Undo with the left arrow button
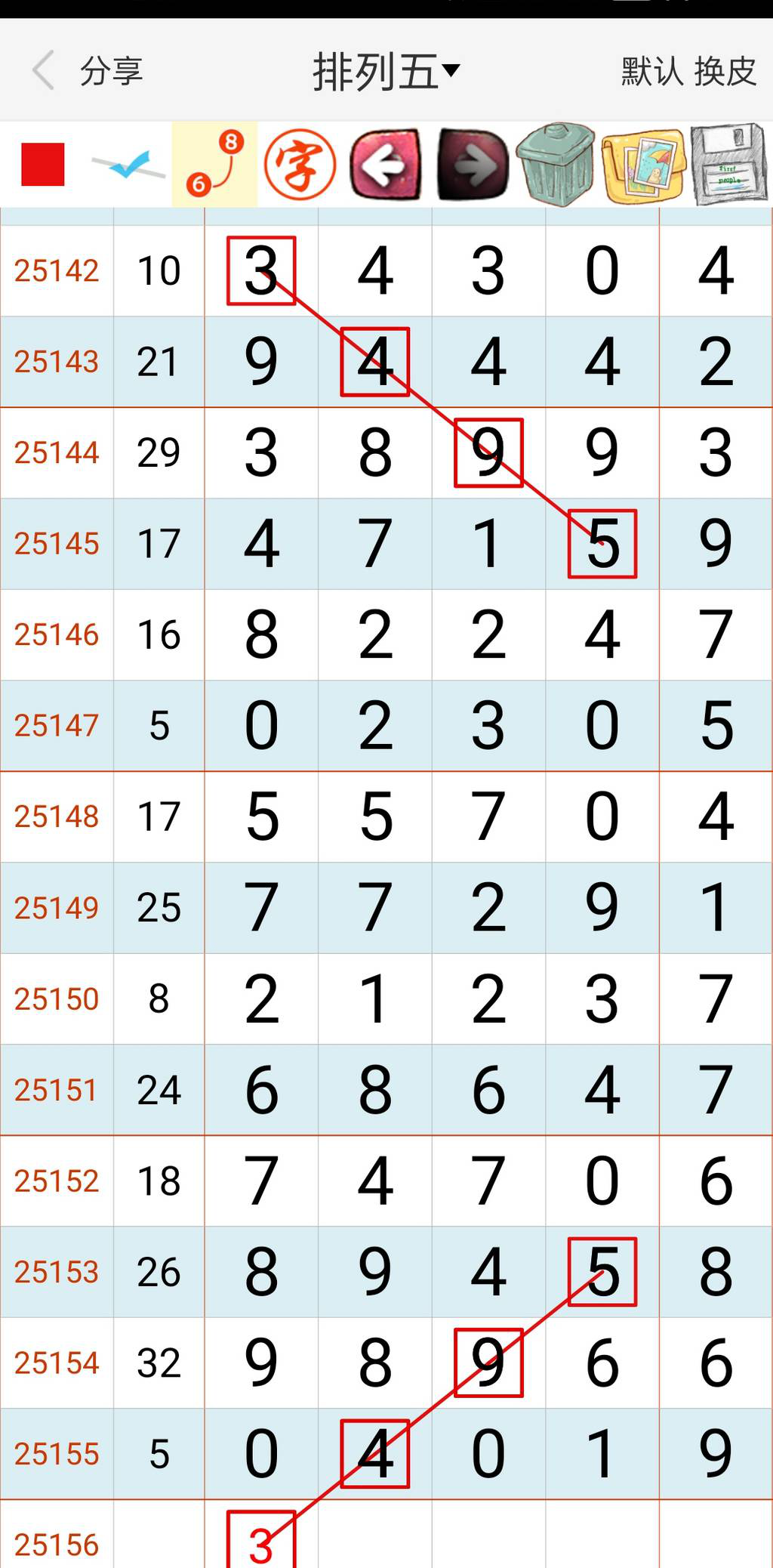Viewport: 773px width, 1568px height. pyautogui.click(x=386, y=164)
